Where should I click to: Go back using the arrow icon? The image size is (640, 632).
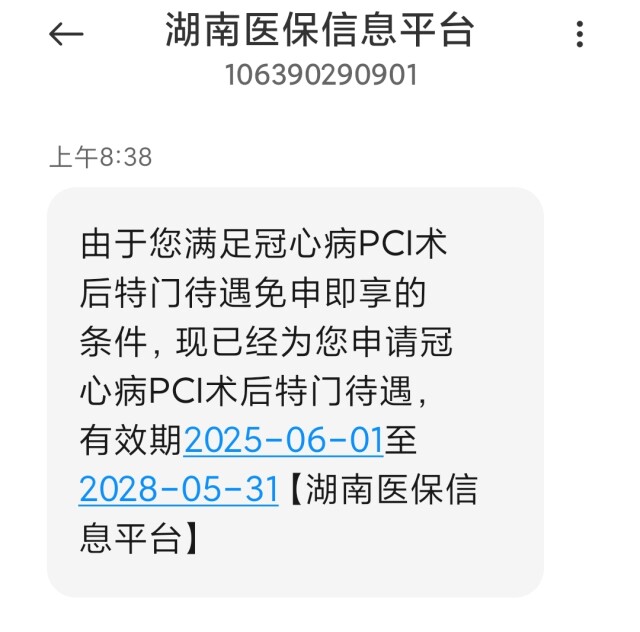point(67,35)
